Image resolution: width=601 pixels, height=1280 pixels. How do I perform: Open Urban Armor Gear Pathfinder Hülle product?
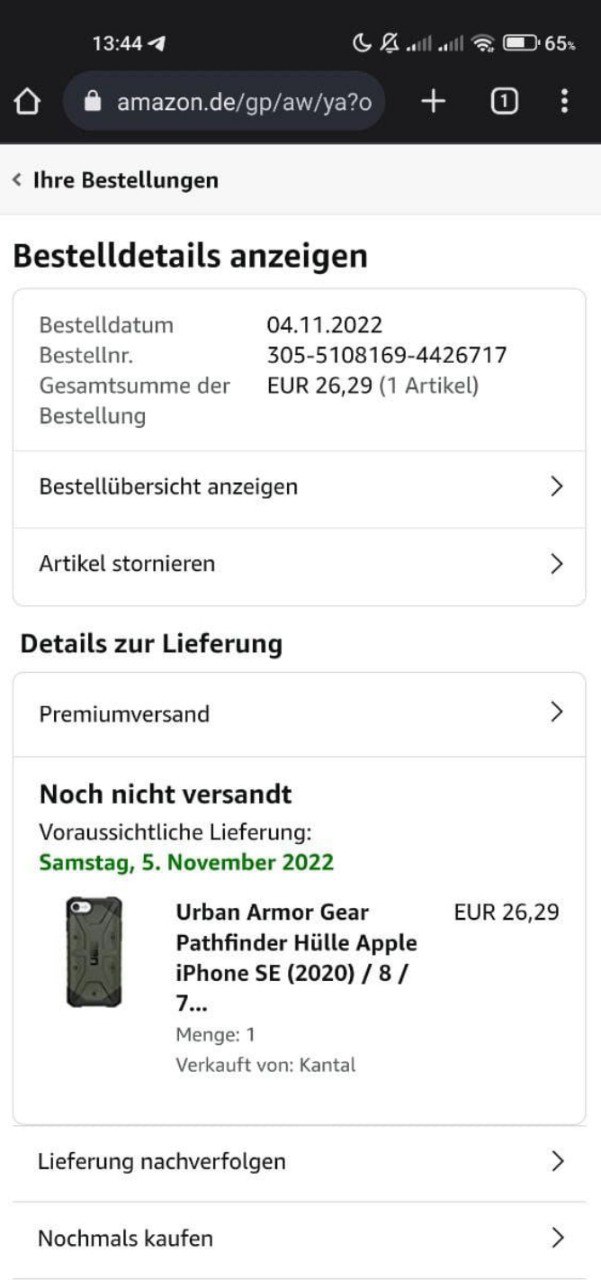tap(296, 958)
